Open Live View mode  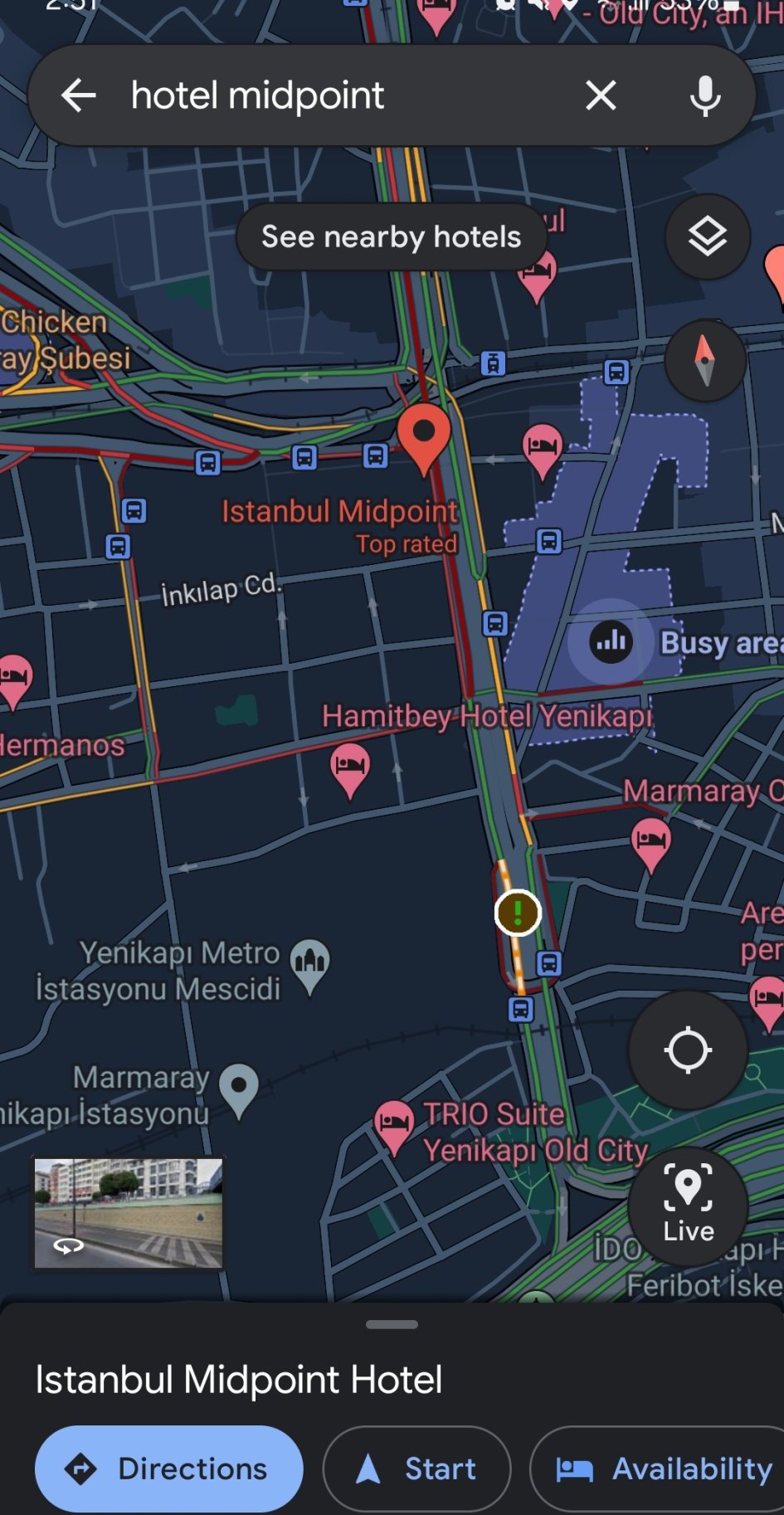(x=688, y=1205)
